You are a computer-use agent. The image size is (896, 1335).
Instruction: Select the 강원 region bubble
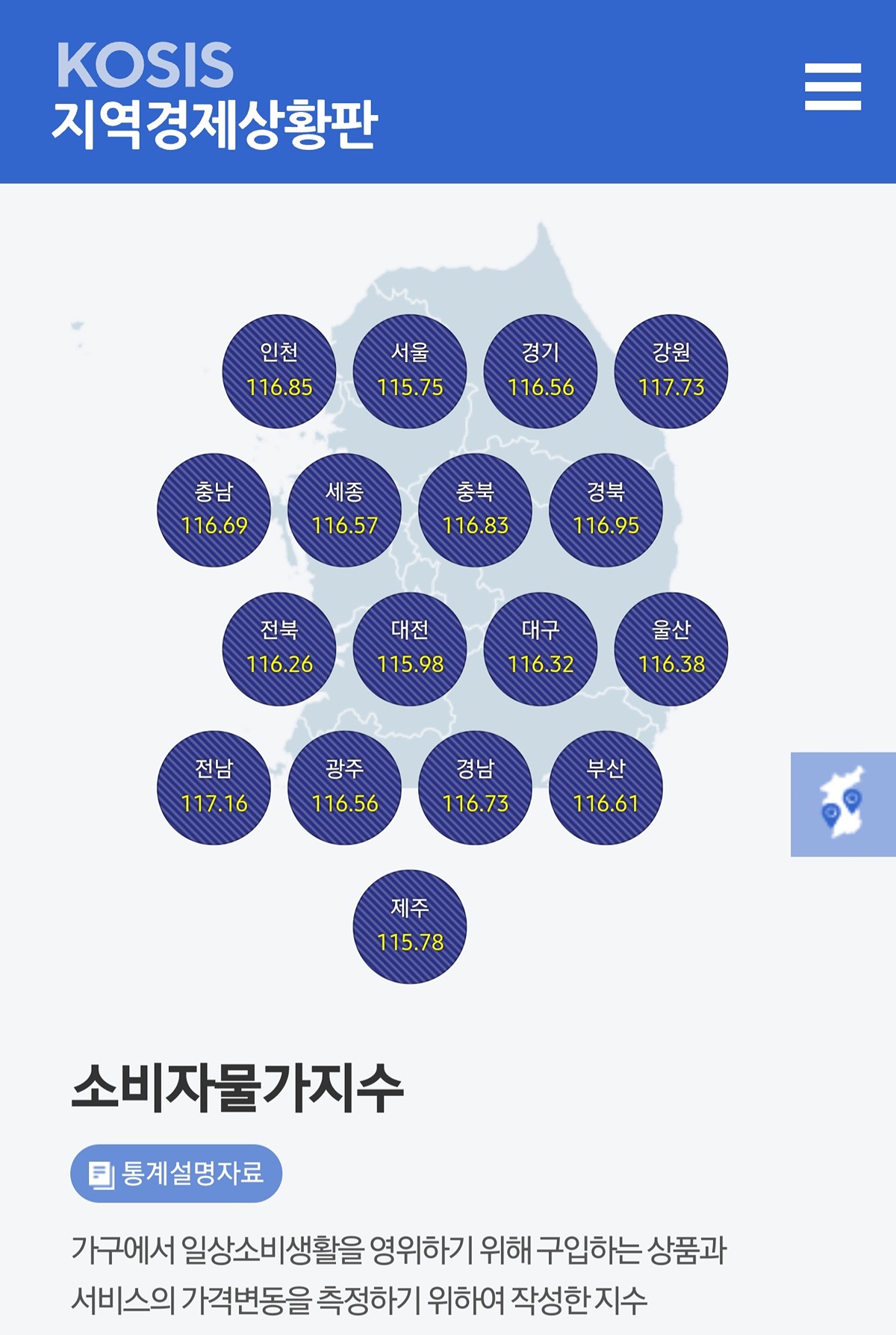point(671,371)
